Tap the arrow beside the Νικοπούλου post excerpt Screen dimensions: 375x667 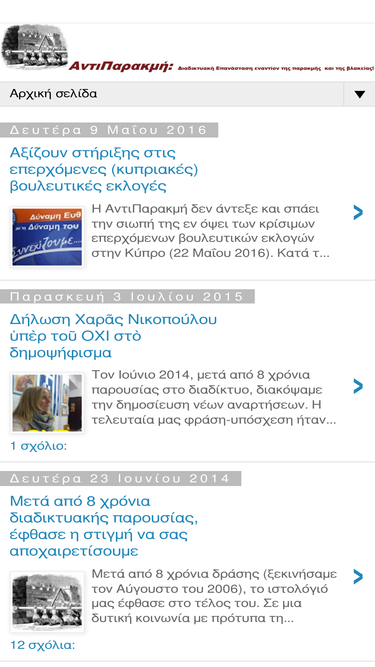coord(358,386)
